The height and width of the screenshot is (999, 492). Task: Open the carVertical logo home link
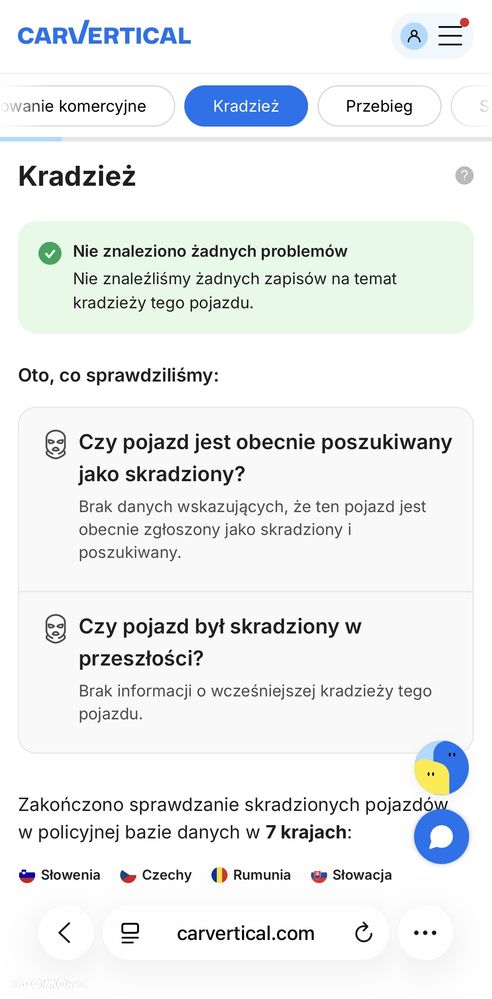click(x=104, y=34)
